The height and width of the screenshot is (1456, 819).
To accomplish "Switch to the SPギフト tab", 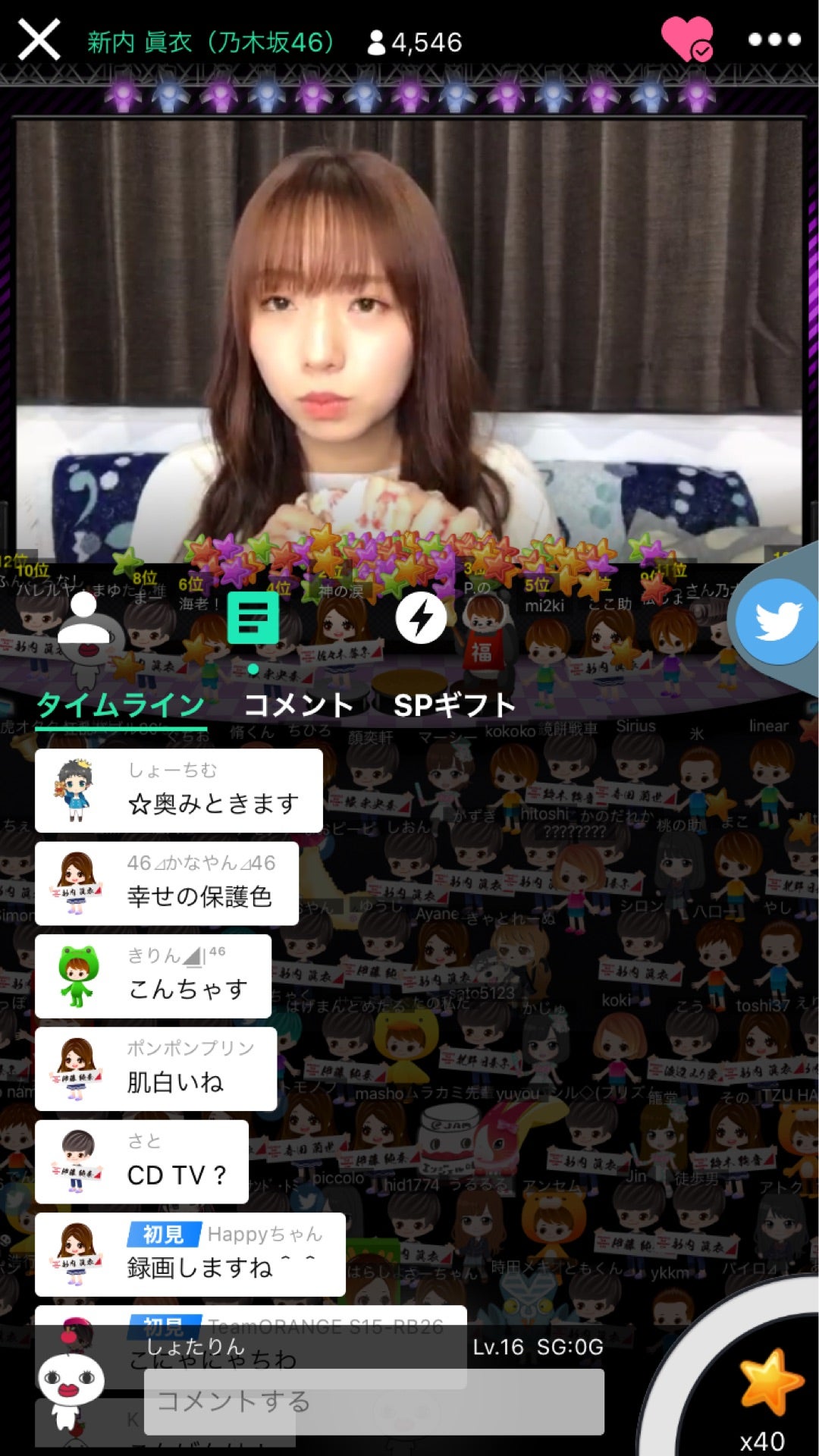I will click(453, 705).
